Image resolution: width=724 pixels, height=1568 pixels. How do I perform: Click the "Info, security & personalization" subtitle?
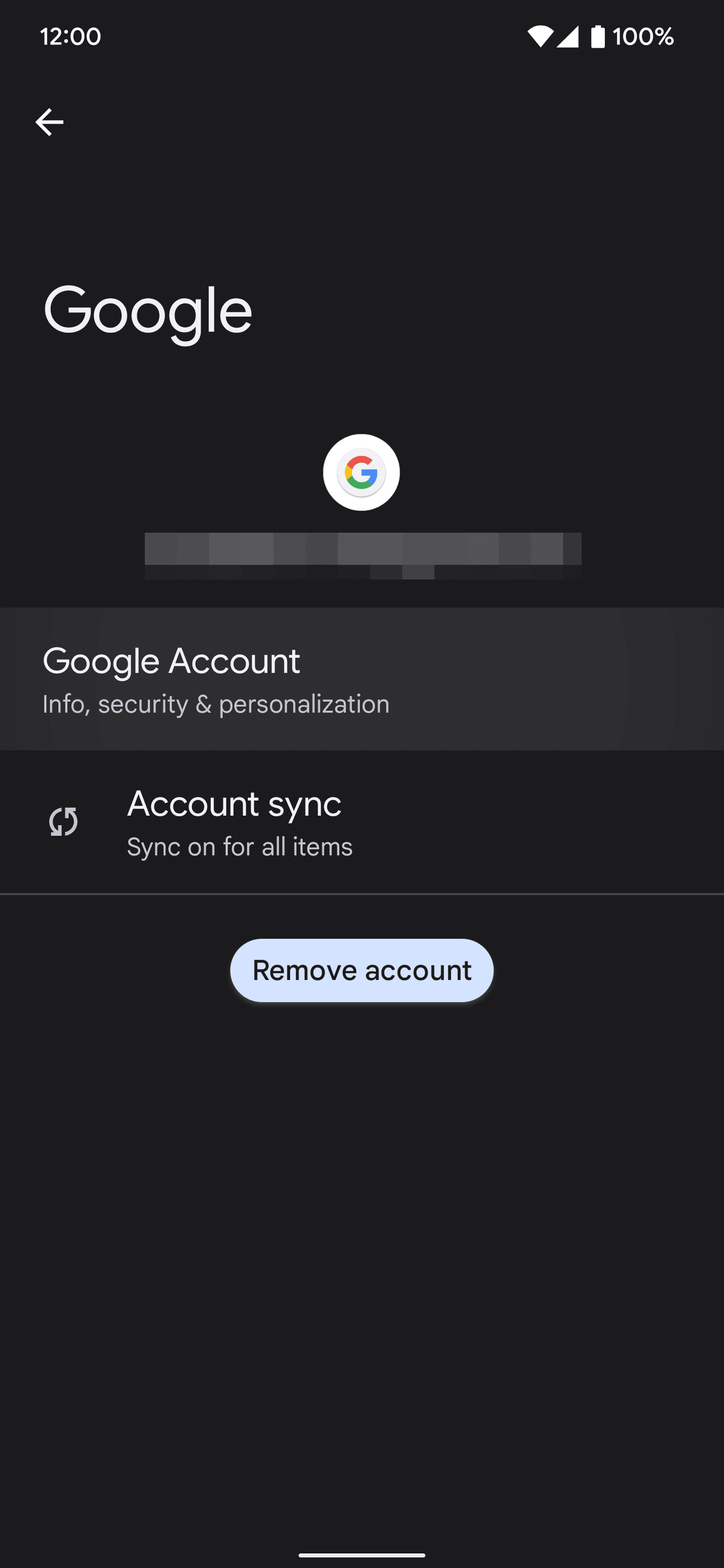pos(216,703)
